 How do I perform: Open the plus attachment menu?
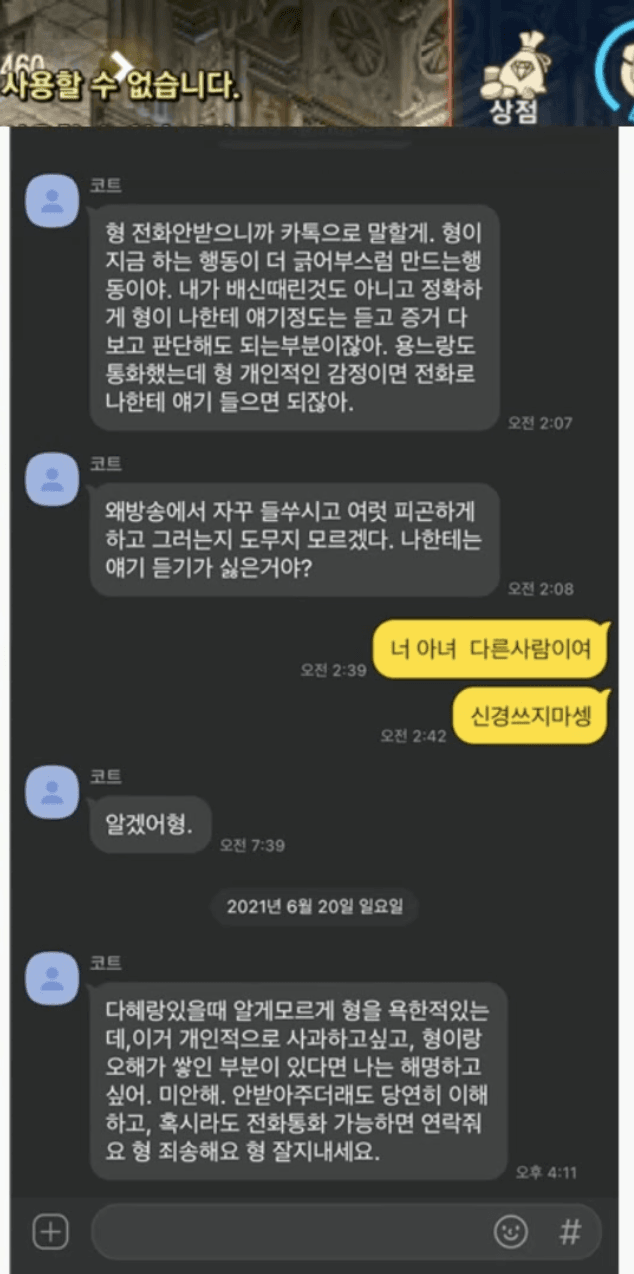click(50, 1232)
